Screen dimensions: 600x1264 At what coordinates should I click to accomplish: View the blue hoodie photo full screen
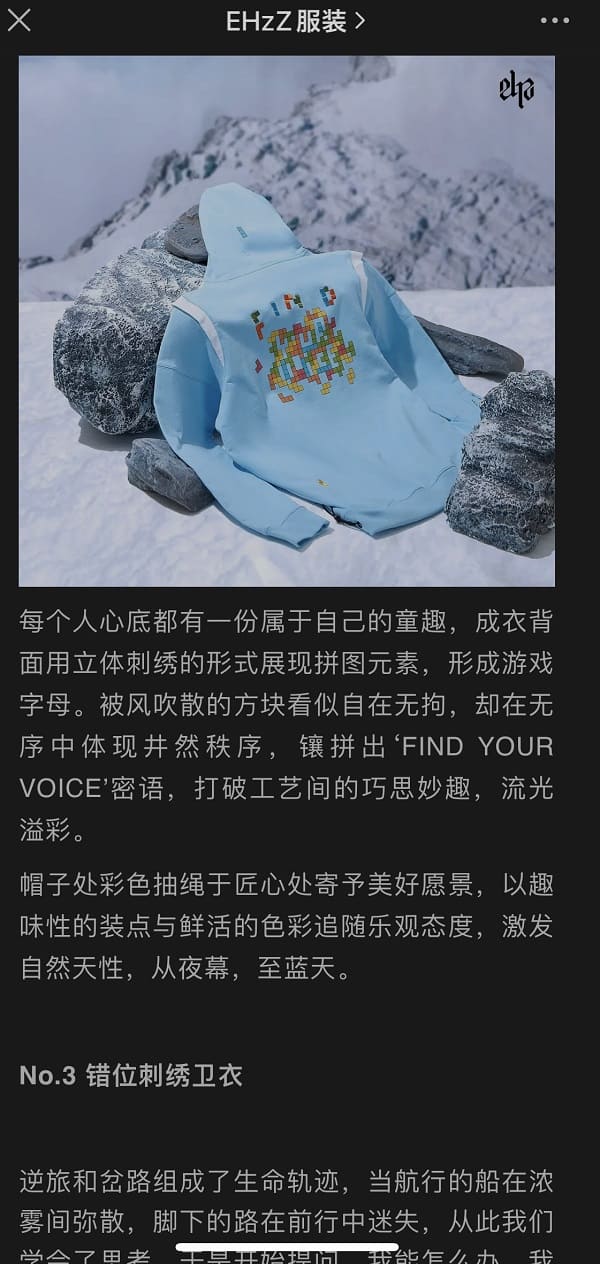pyautogui.click(x=287, y=320)
